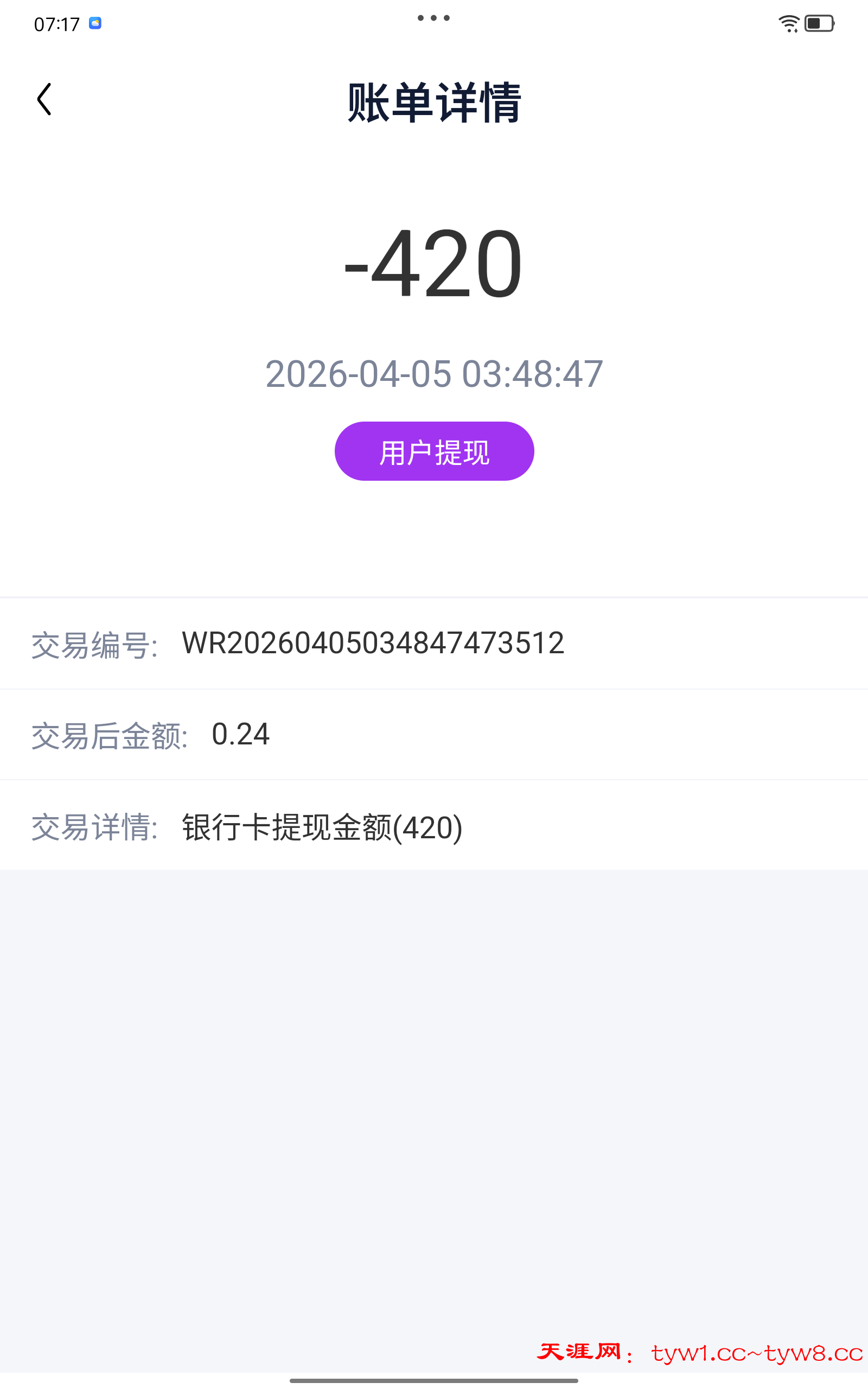The height and width of the screenshot is (1389, 868).
Task: Go back from the 账单详情 page
Action: pyautogui.click(x=44, y=99)
